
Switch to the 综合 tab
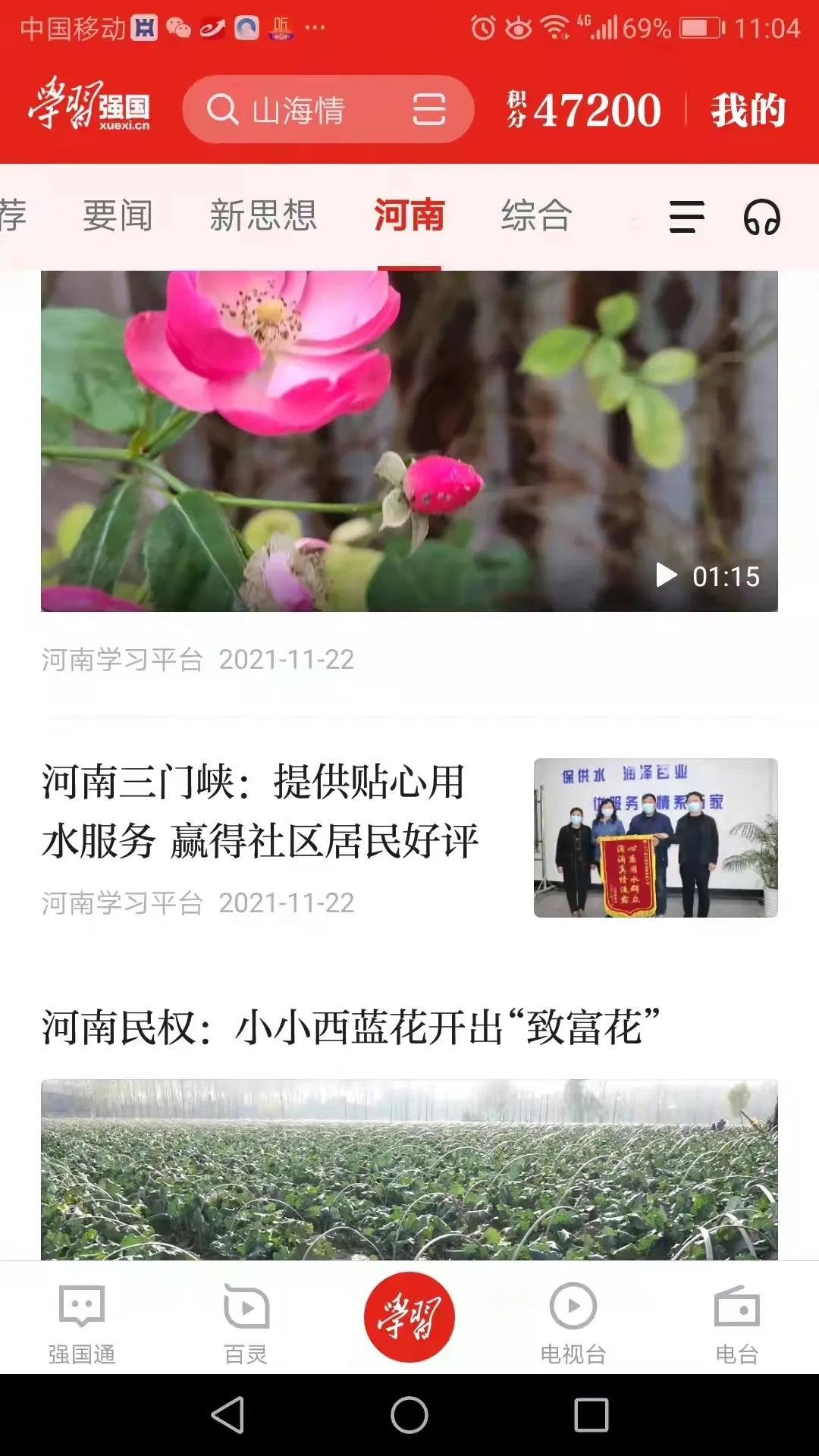(x=535, y=218)
